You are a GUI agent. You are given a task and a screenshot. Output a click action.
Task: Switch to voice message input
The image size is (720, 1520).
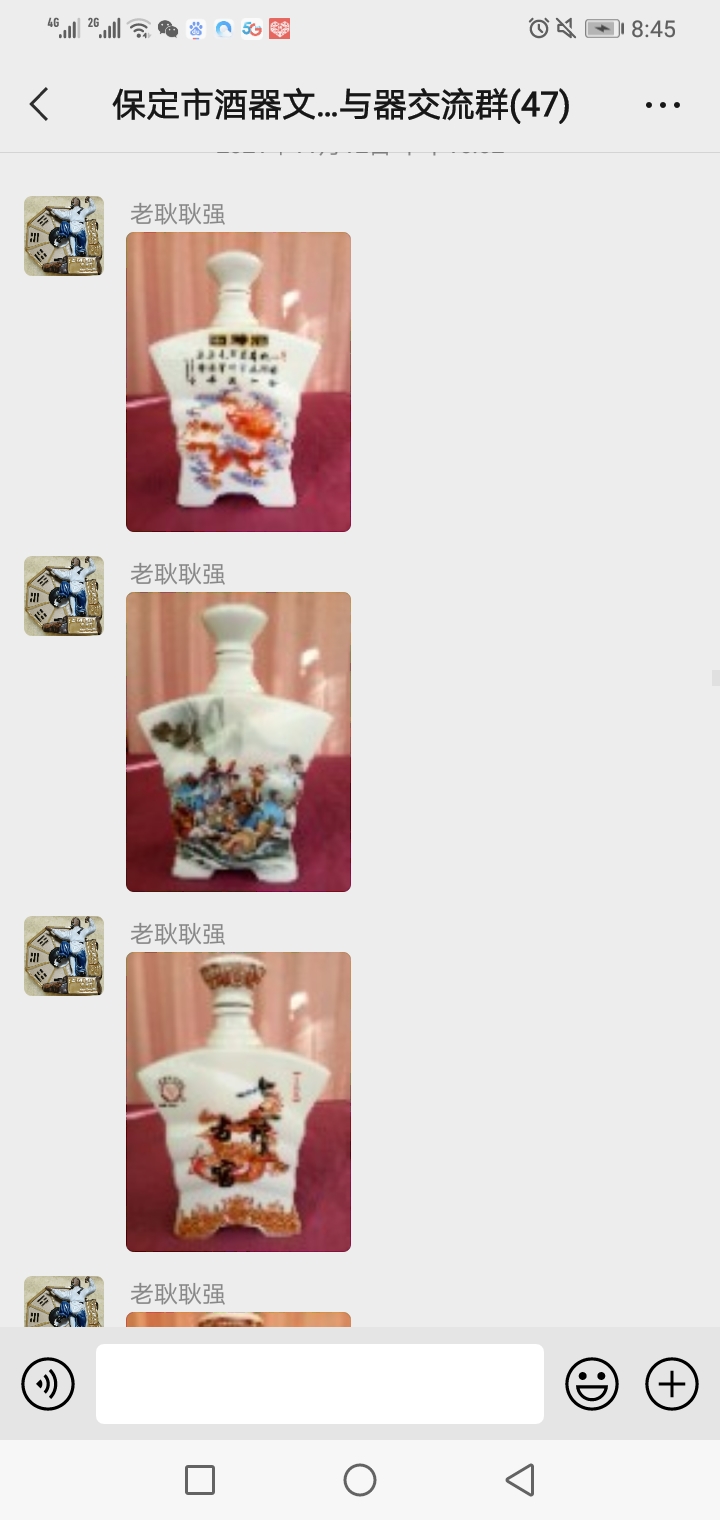click(x=48, y=1384)
